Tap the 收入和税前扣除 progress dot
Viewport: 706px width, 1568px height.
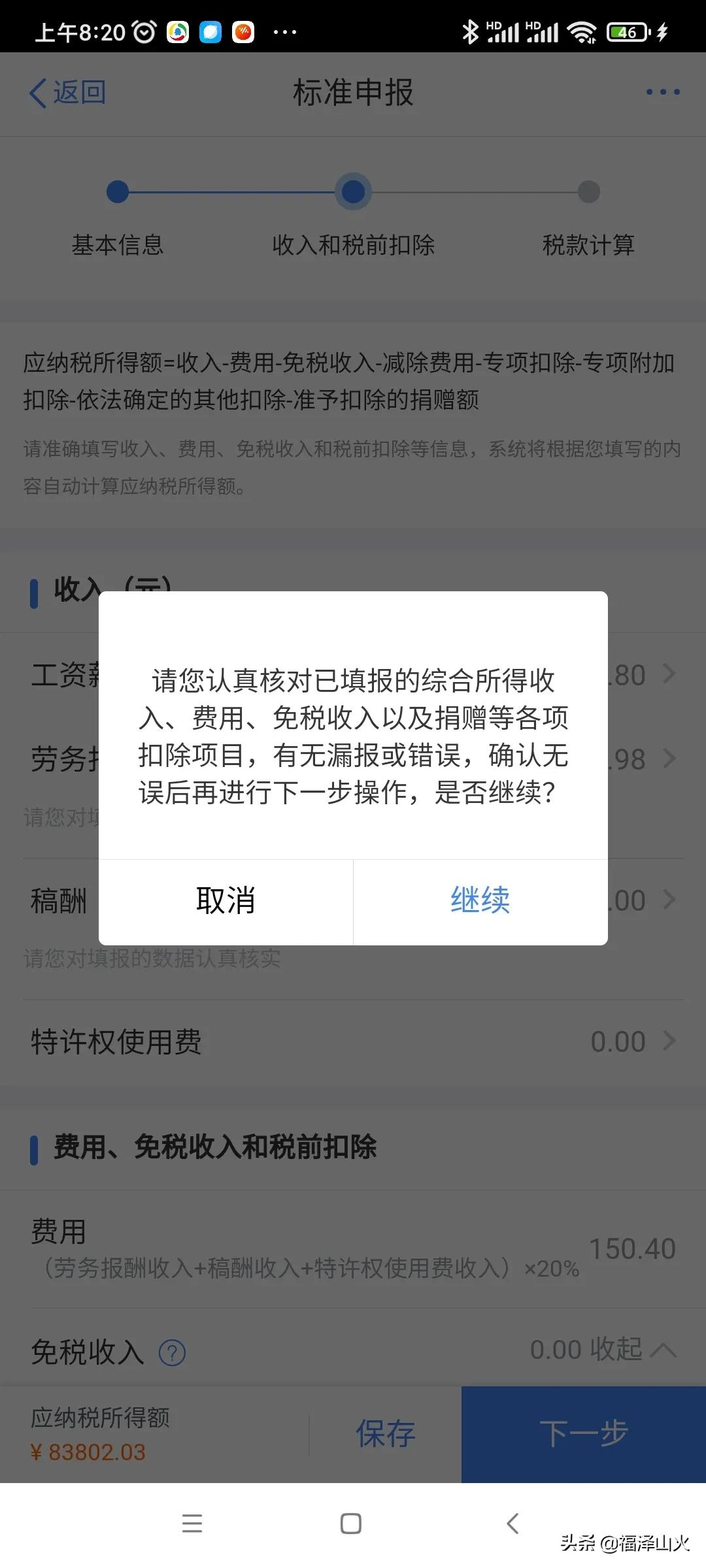tap(354, 189)
